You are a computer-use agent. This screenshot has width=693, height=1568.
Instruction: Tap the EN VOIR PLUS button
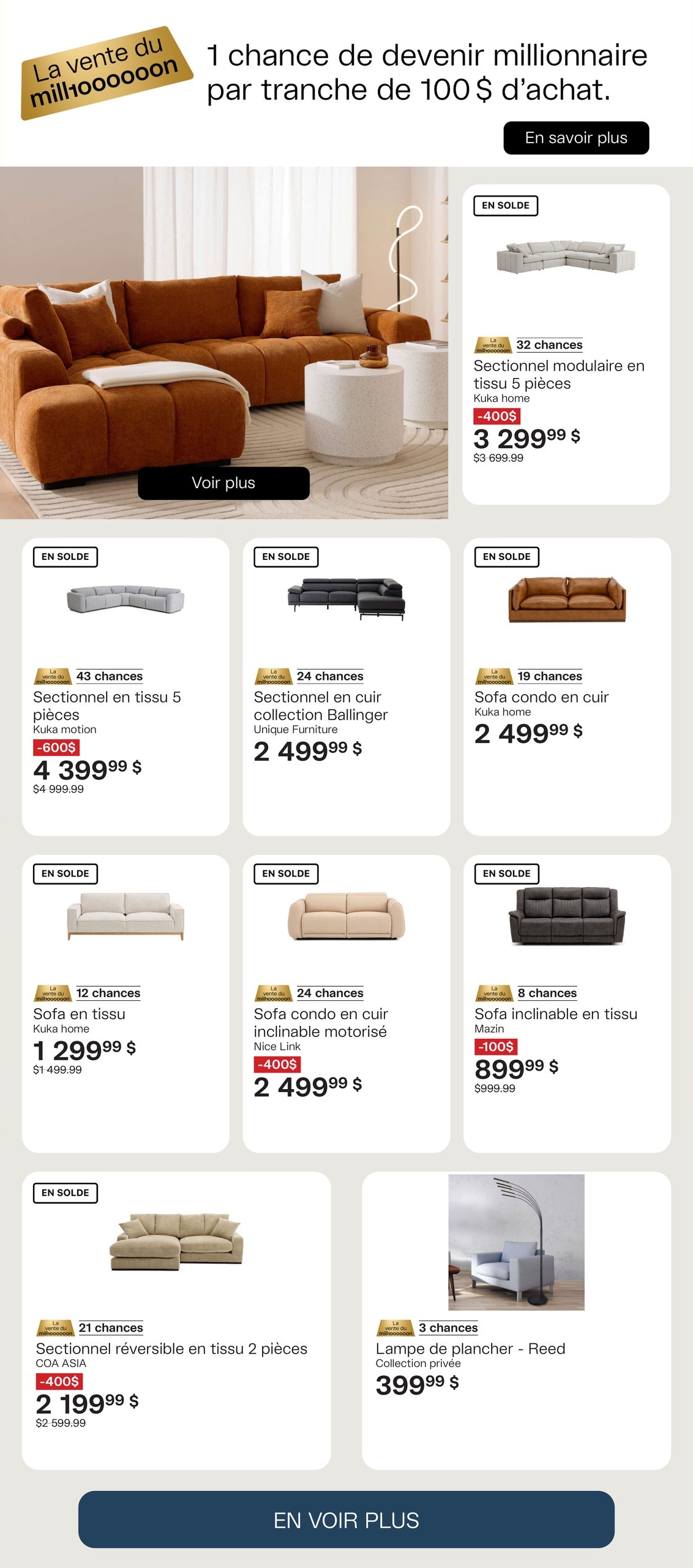click(x=346, y=1520)
